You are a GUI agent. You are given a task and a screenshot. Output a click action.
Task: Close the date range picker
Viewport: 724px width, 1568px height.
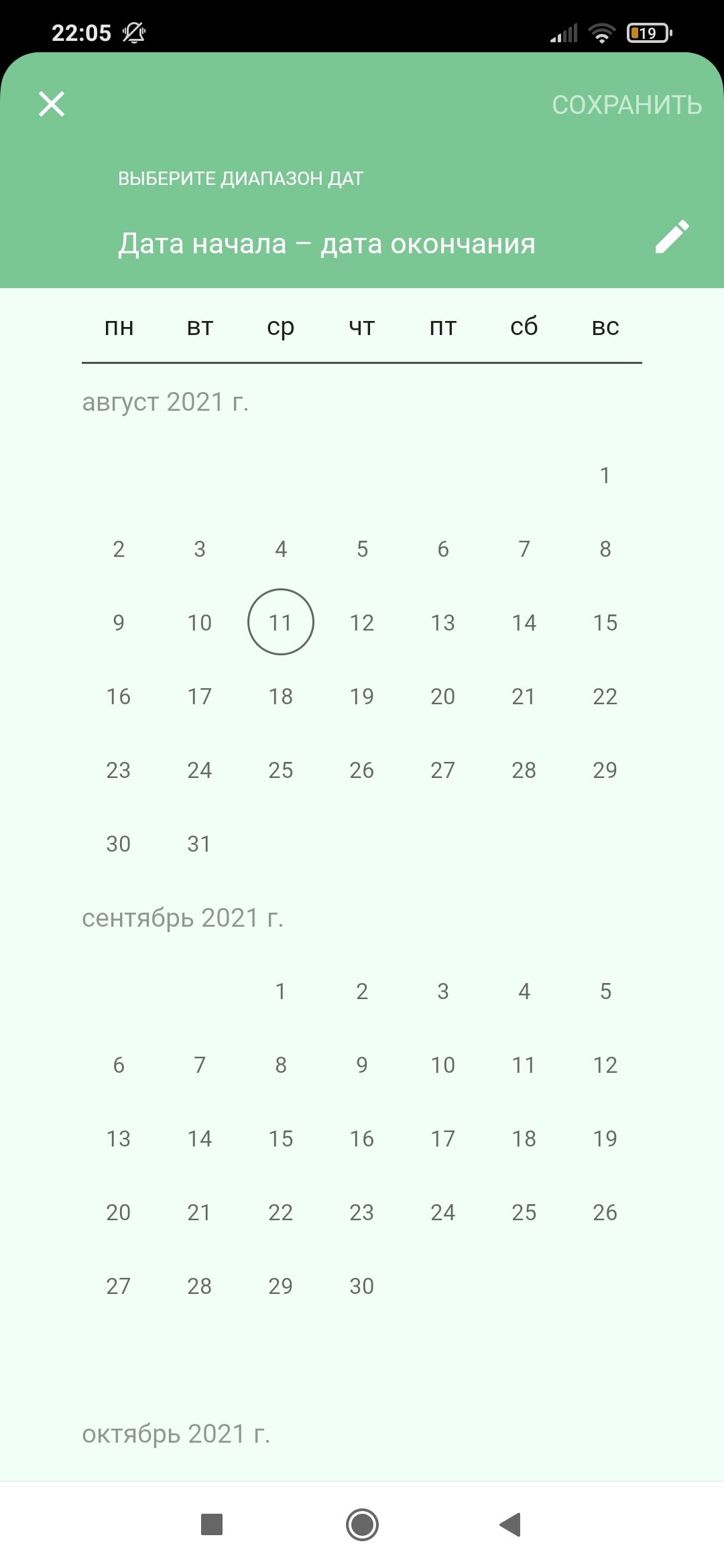click(52, 104)
